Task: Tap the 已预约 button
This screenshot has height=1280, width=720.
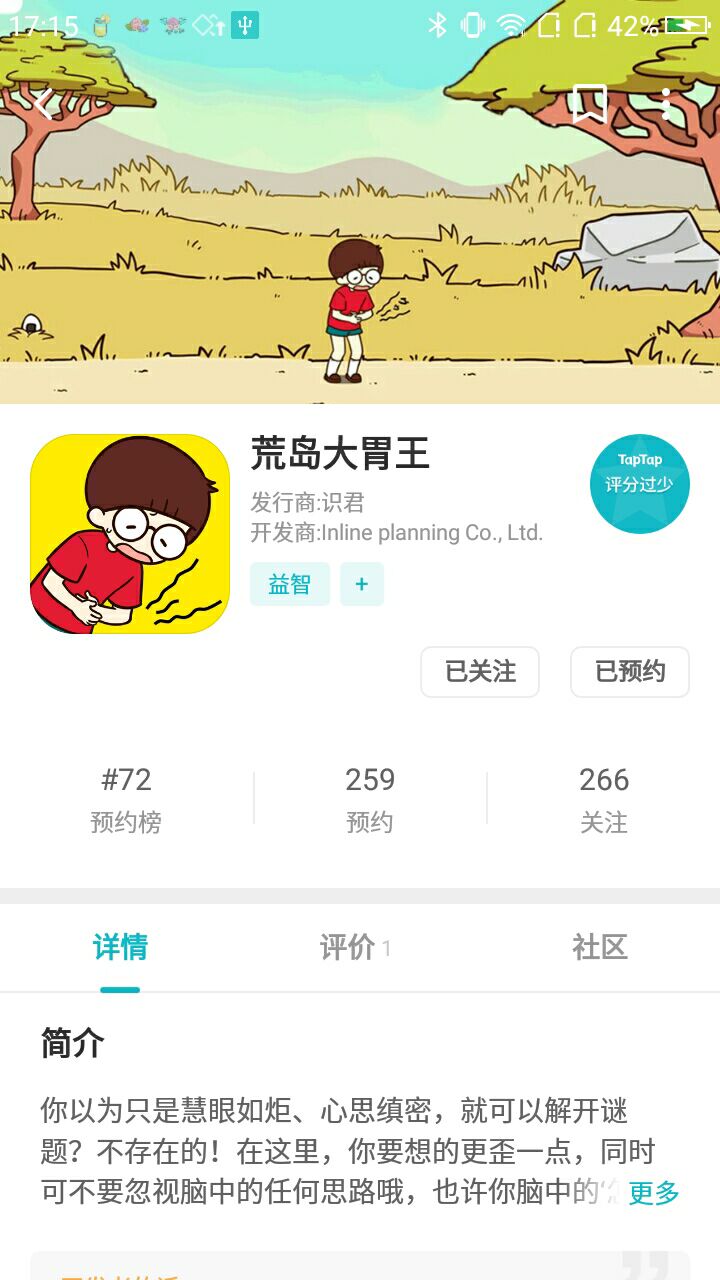Action: coord(629,671)
